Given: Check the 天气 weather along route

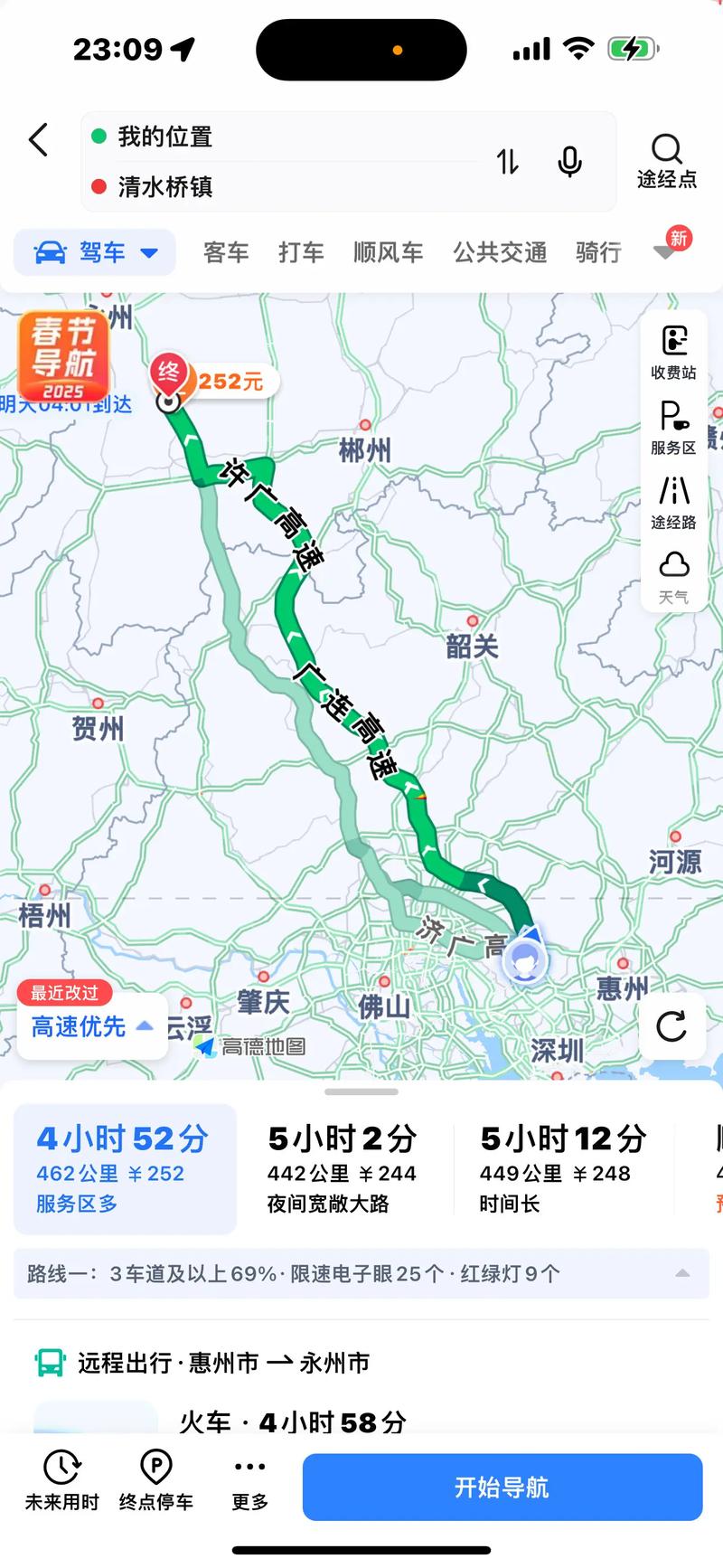Looking at the screenshot, I should click(672, 575).
